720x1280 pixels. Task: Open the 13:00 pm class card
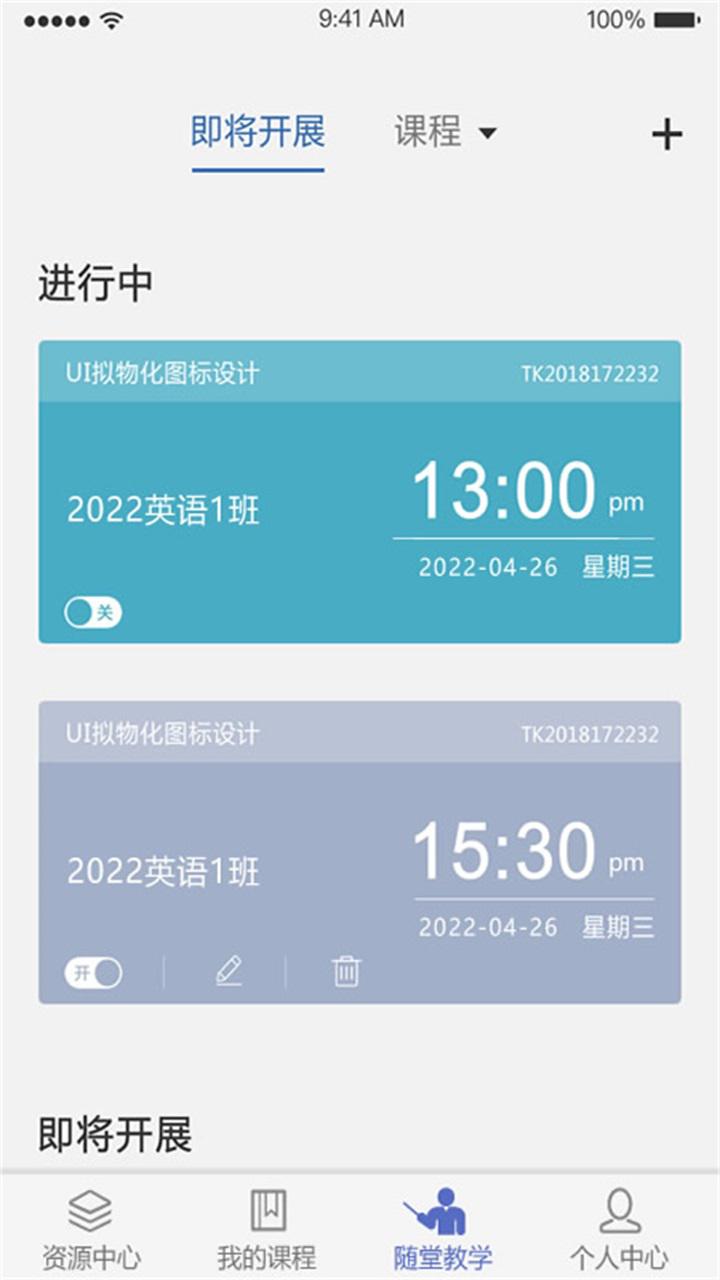pos(360,492)
